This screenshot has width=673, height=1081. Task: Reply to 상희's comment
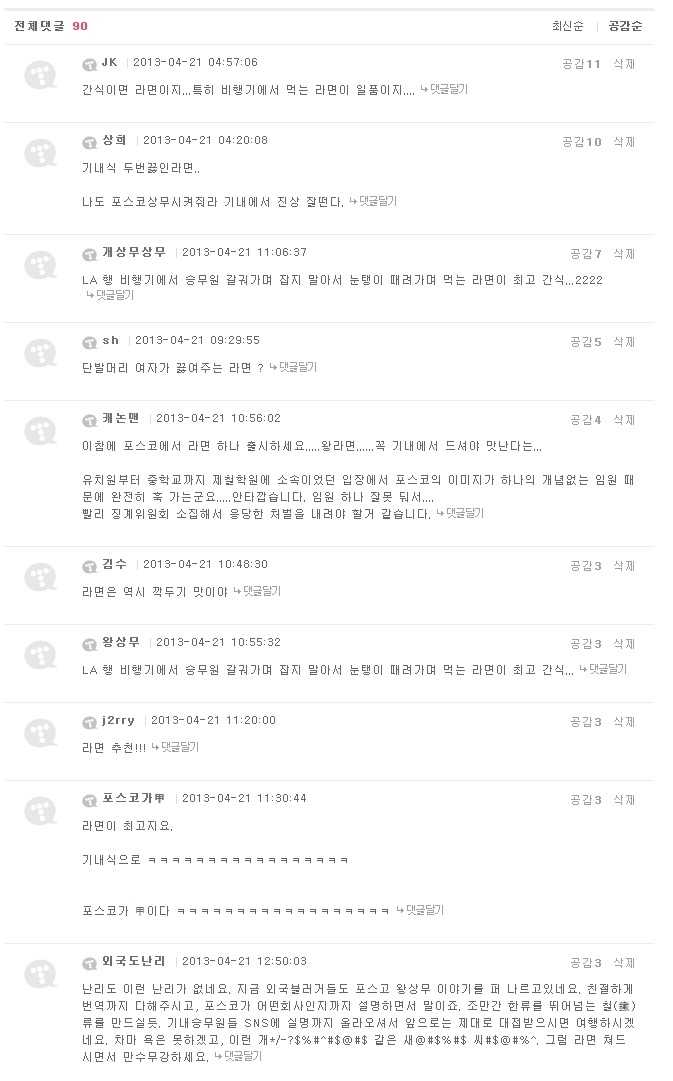point(372,202)
